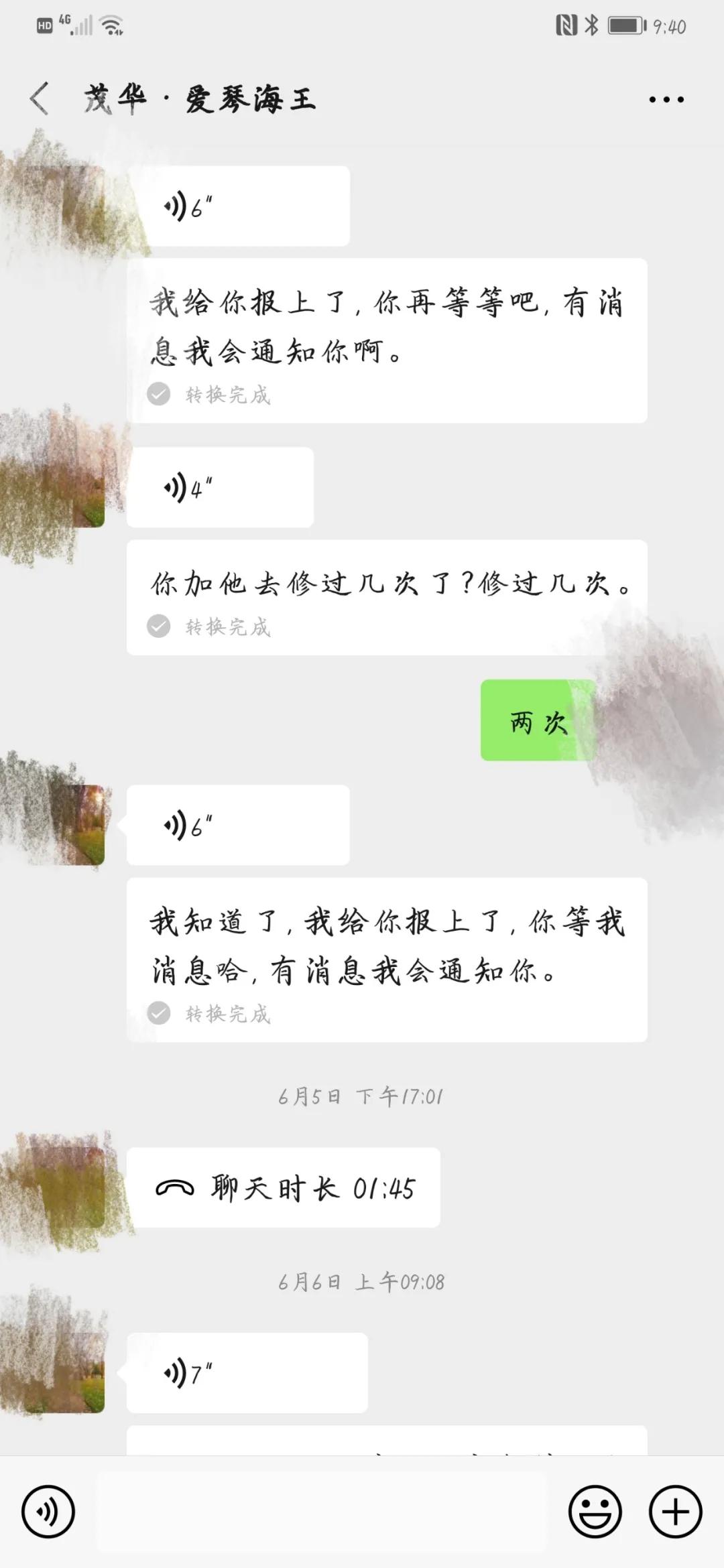Screen dimensions: 724x1568
Task: Play the 4-second voice message
Action: coord(219,487)
